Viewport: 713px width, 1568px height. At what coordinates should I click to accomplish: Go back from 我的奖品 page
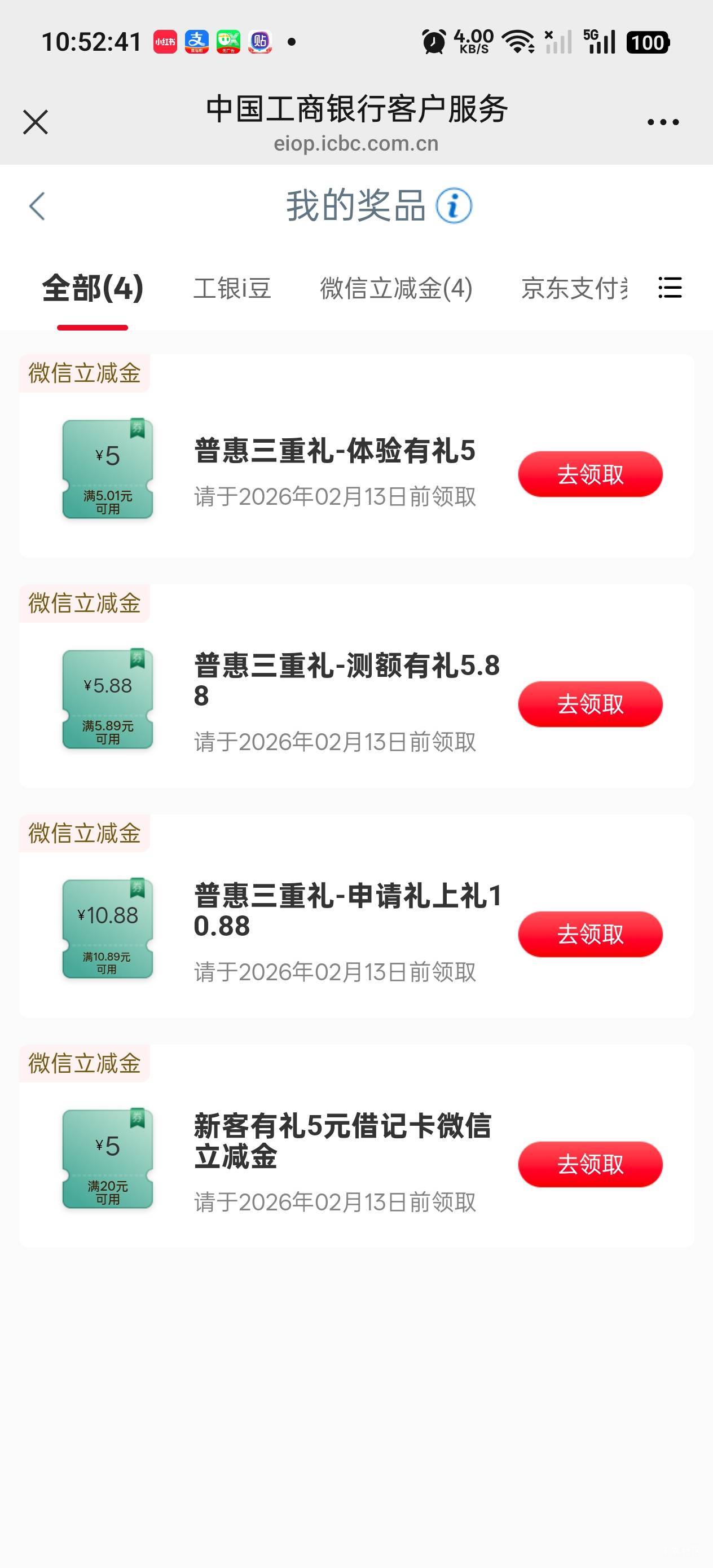38,206
